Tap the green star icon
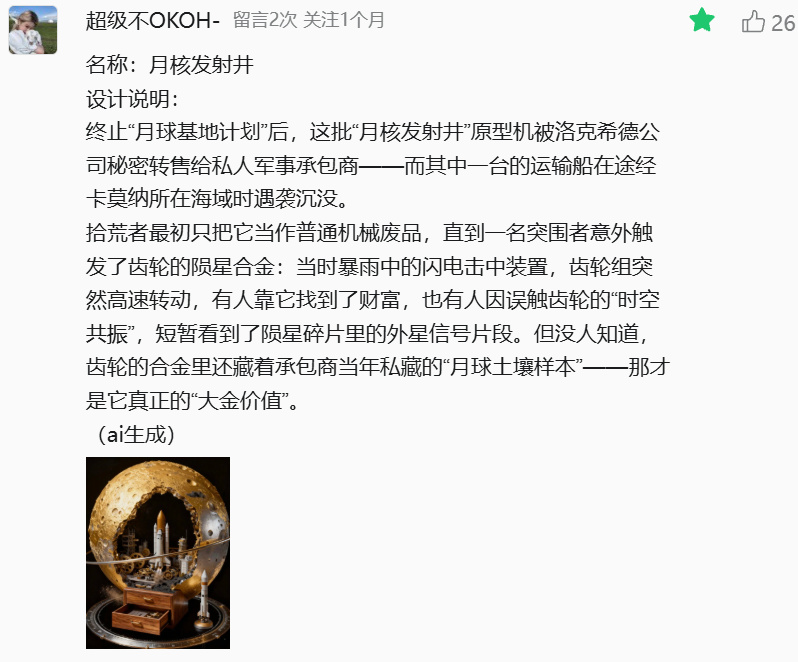This screenshot has width=798, height=662. click(x=703, y=20)
